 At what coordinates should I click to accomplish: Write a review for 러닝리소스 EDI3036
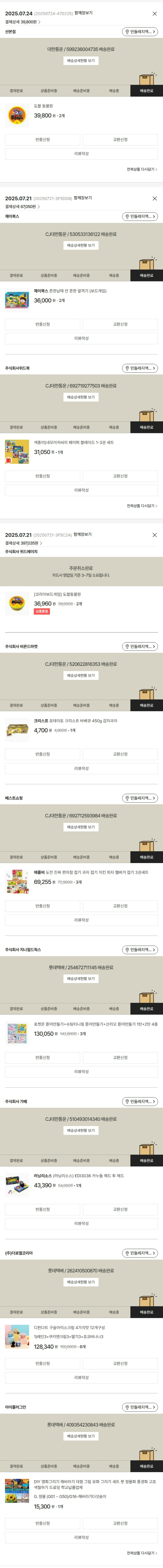coord(81,1224)
